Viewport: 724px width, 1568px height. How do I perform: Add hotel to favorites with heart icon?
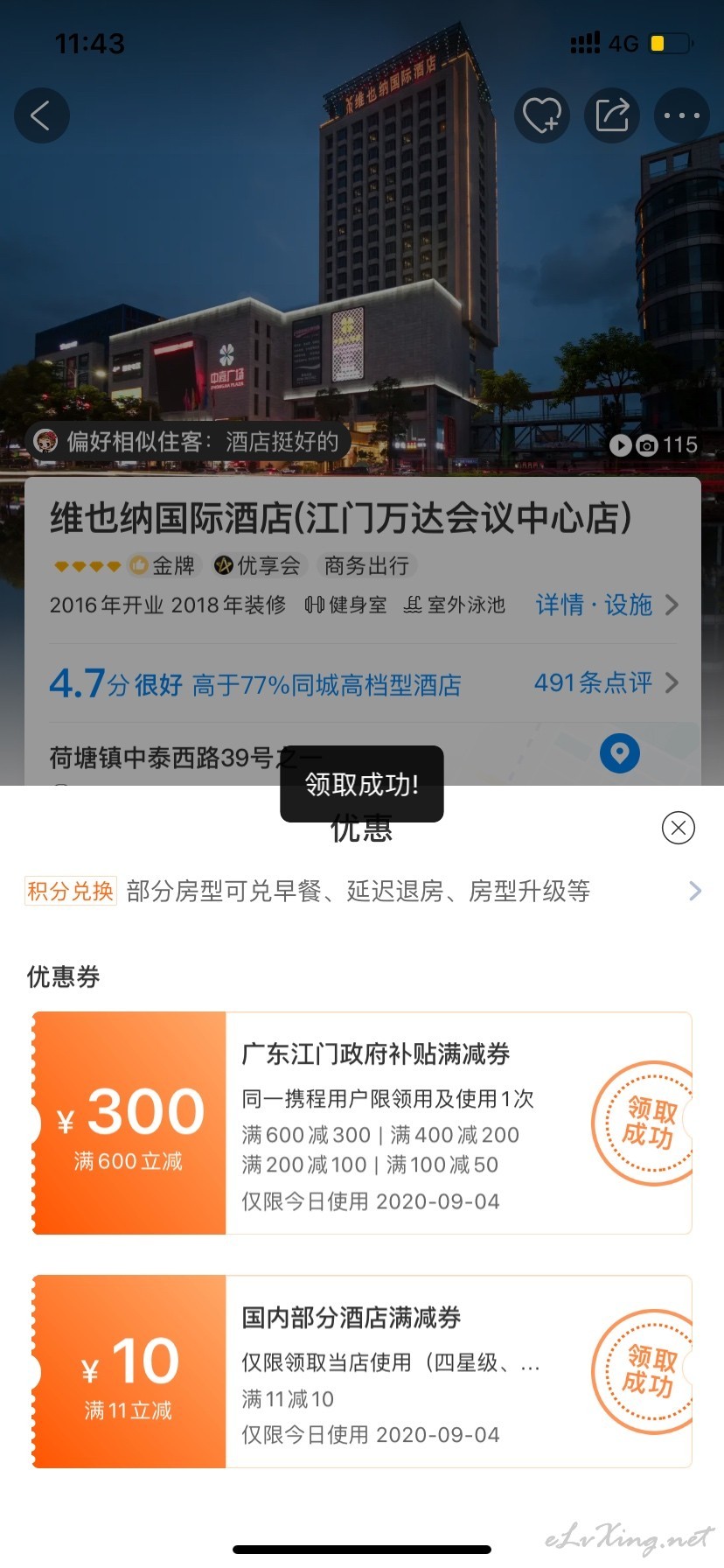point(541,115)
